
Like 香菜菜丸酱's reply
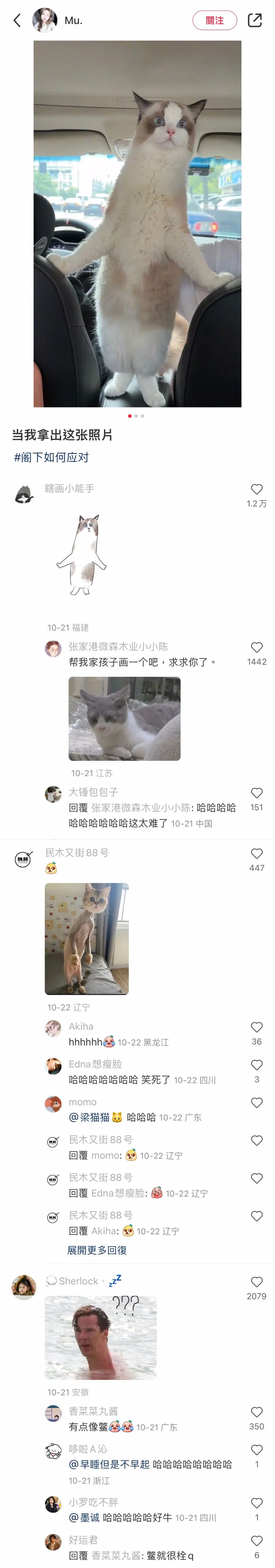pos(257,1412)
